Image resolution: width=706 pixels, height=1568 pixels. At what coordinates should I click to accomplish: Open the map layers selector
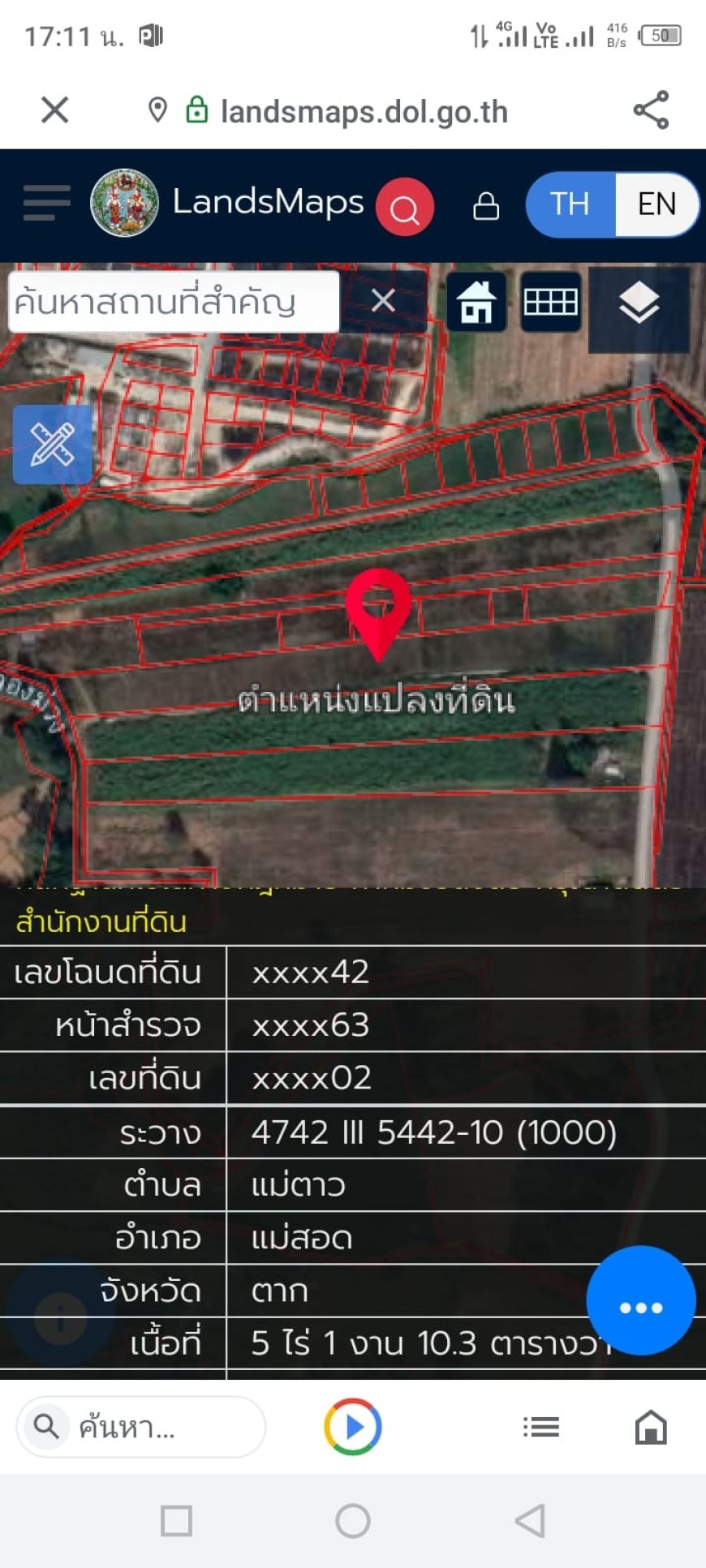pos(639,303)
